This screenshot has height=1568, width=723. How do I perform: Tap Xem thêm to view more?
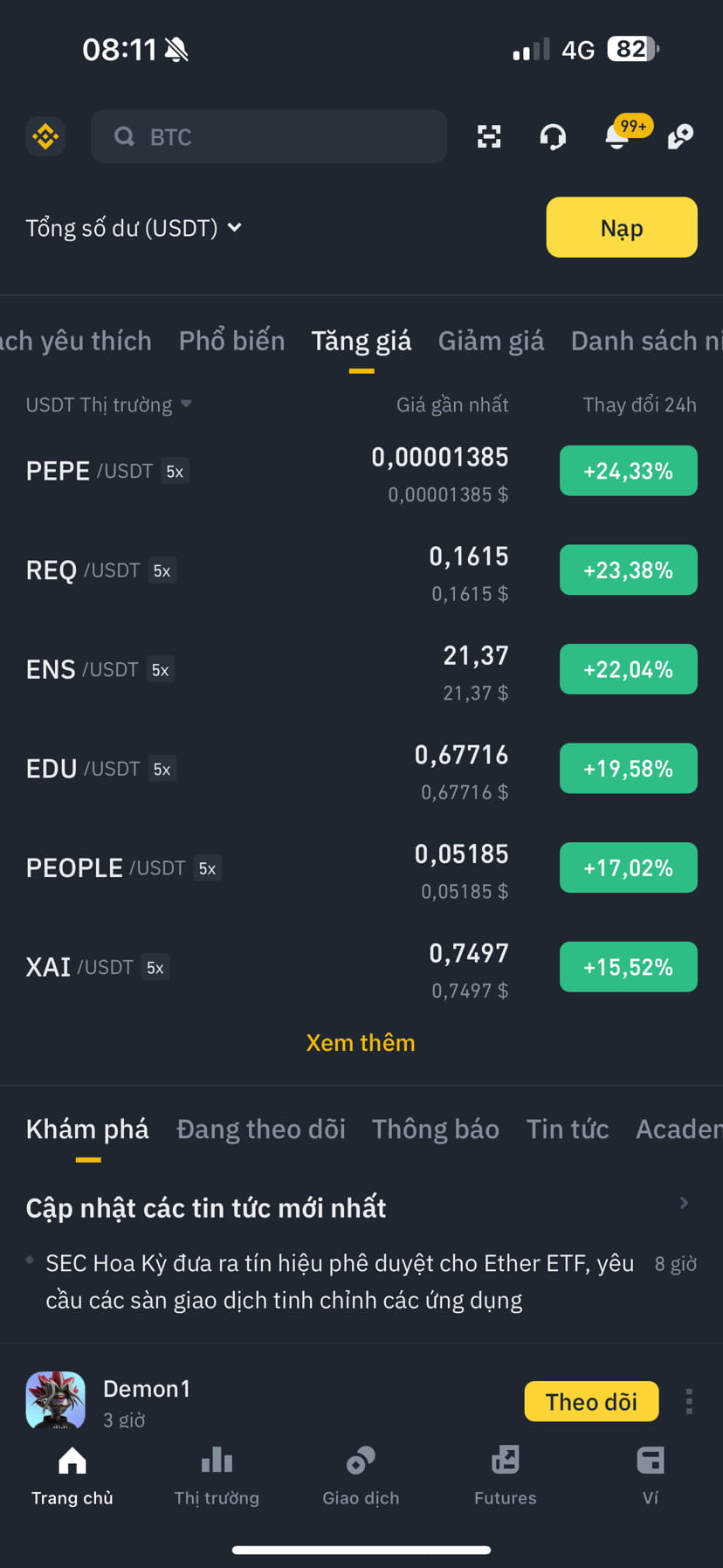coord(361,1042)
